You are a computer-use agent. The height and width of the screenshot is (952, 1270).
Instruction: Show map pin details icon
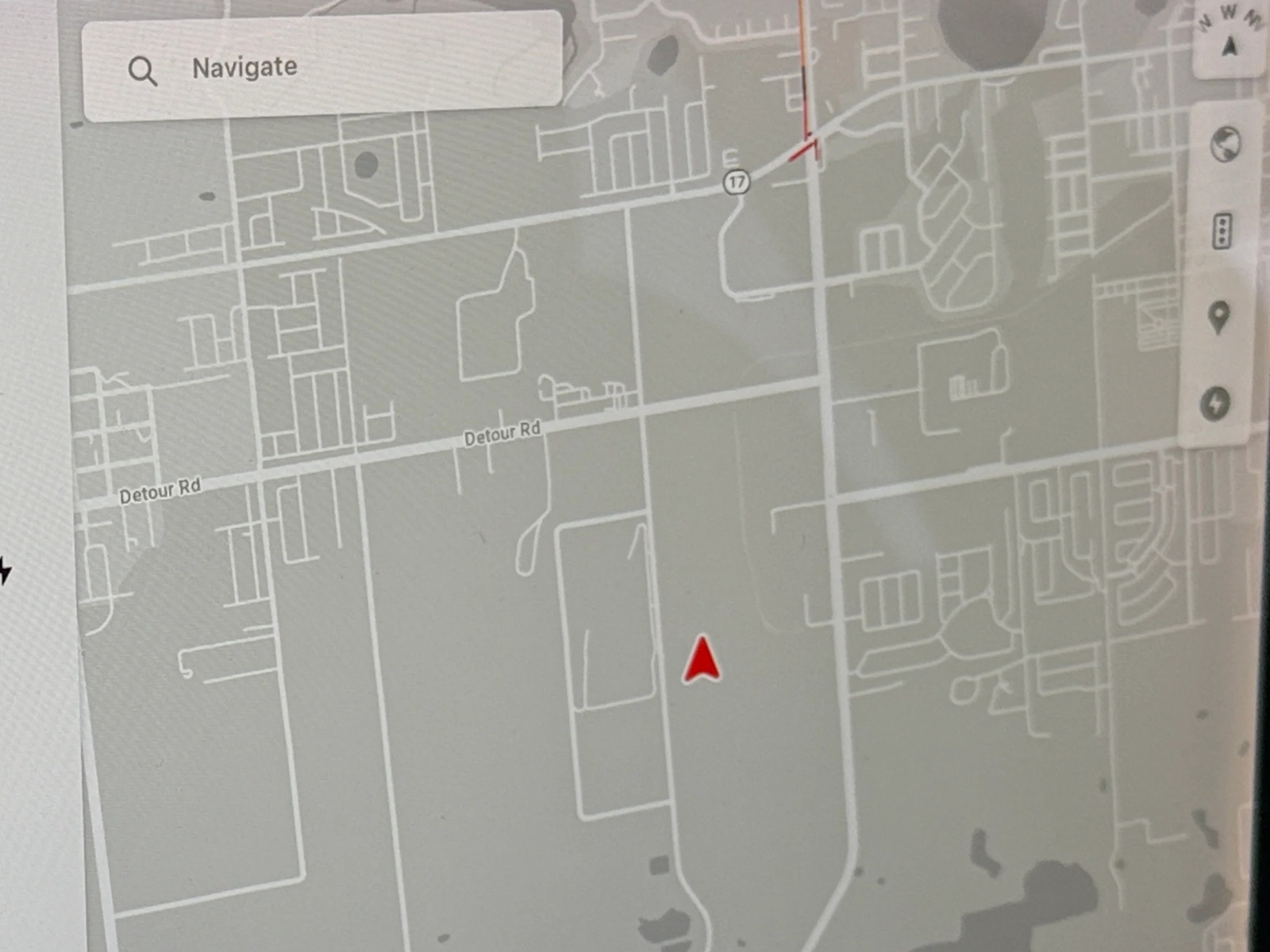coord(1218,317)
